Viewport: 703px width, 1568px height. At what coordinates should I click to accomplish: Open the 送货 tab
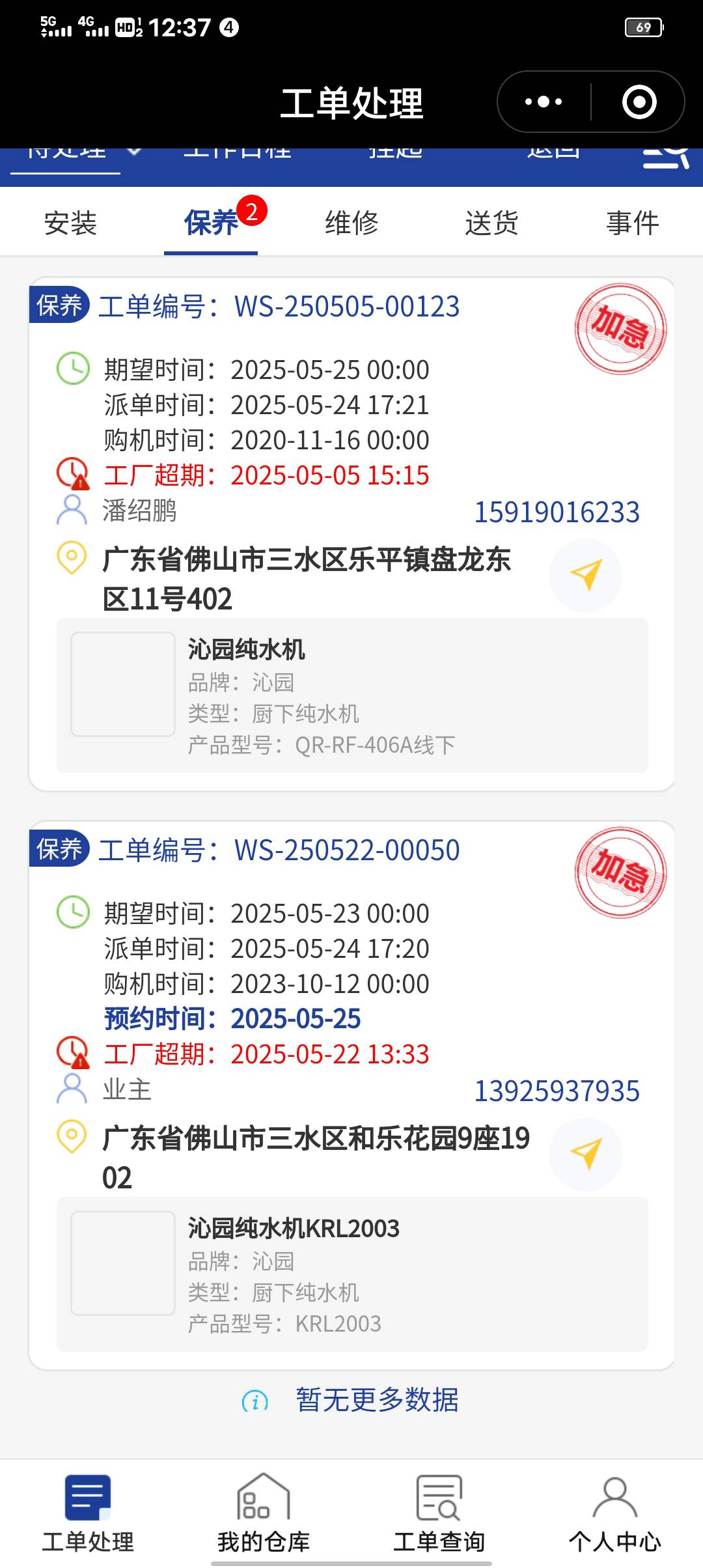click(492, 223)
